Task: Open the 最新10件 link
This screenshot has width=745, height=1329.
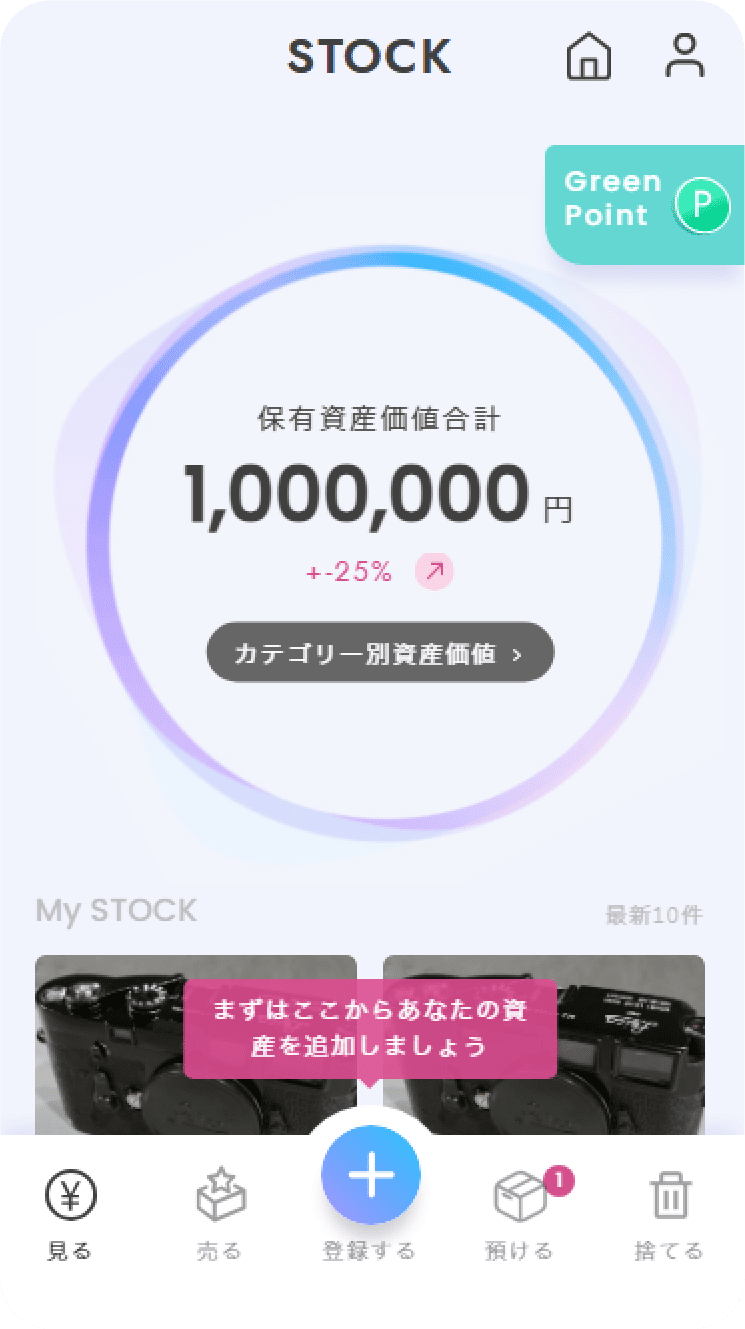Action: [x=654, y=914]
